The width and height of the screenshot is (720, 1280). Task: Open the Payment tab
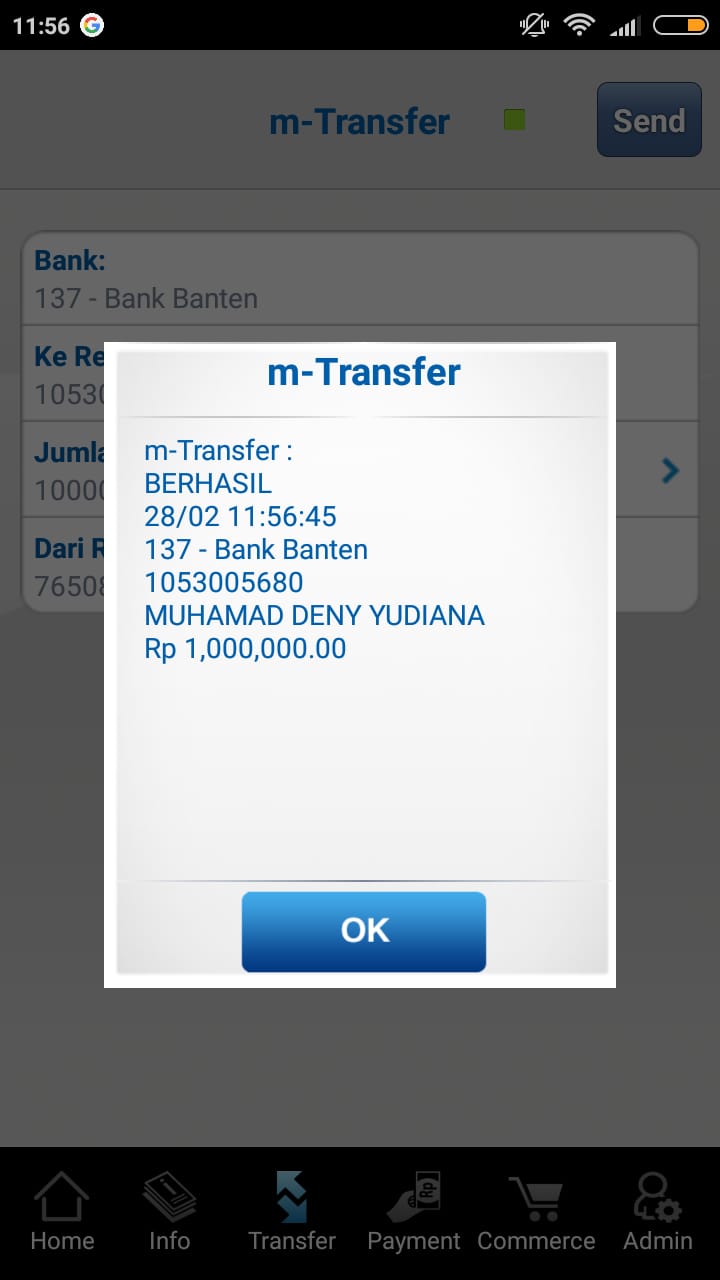click(x=414, y=1212)
